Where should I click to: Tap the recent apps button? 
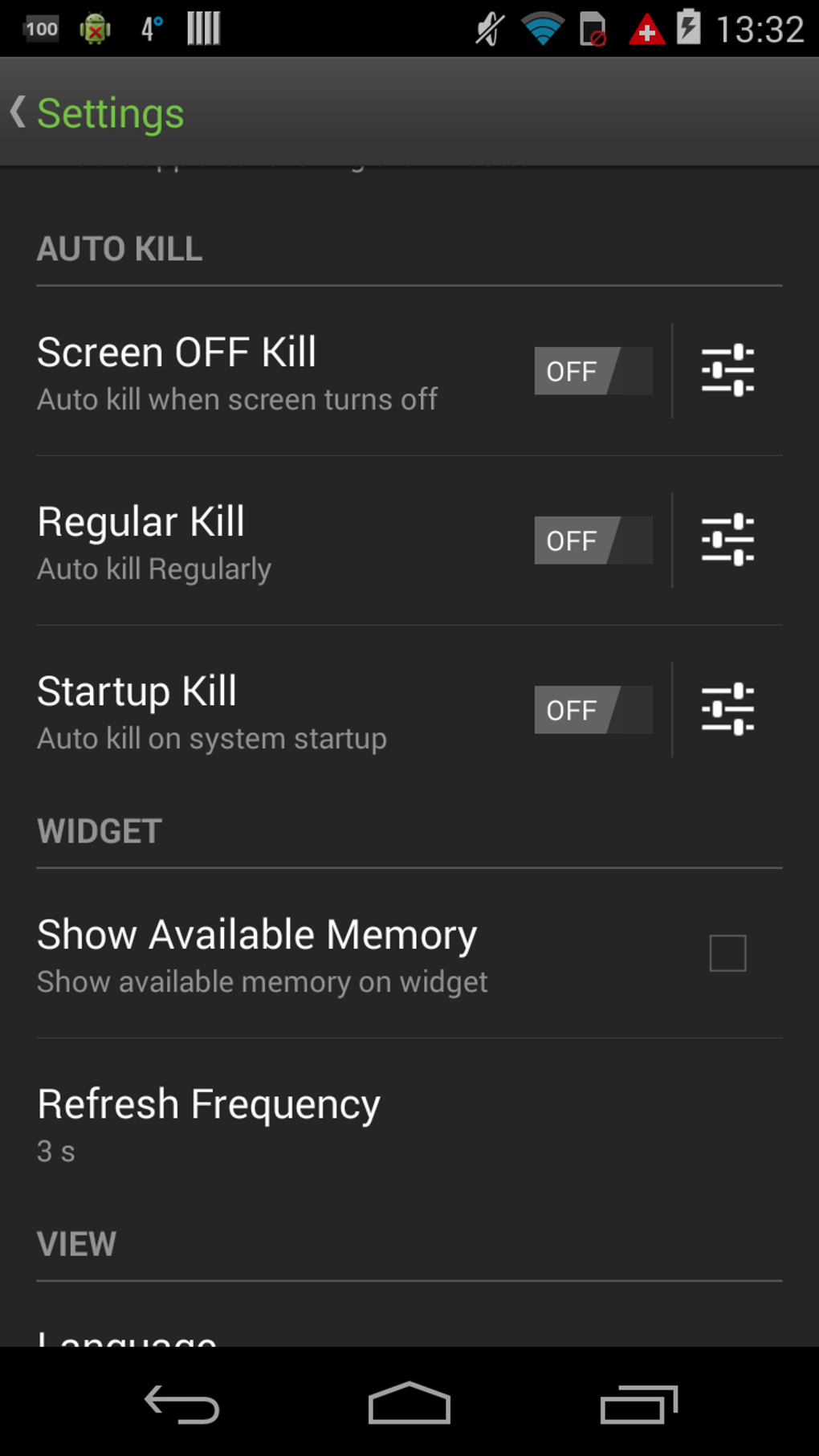[638, 1403]
